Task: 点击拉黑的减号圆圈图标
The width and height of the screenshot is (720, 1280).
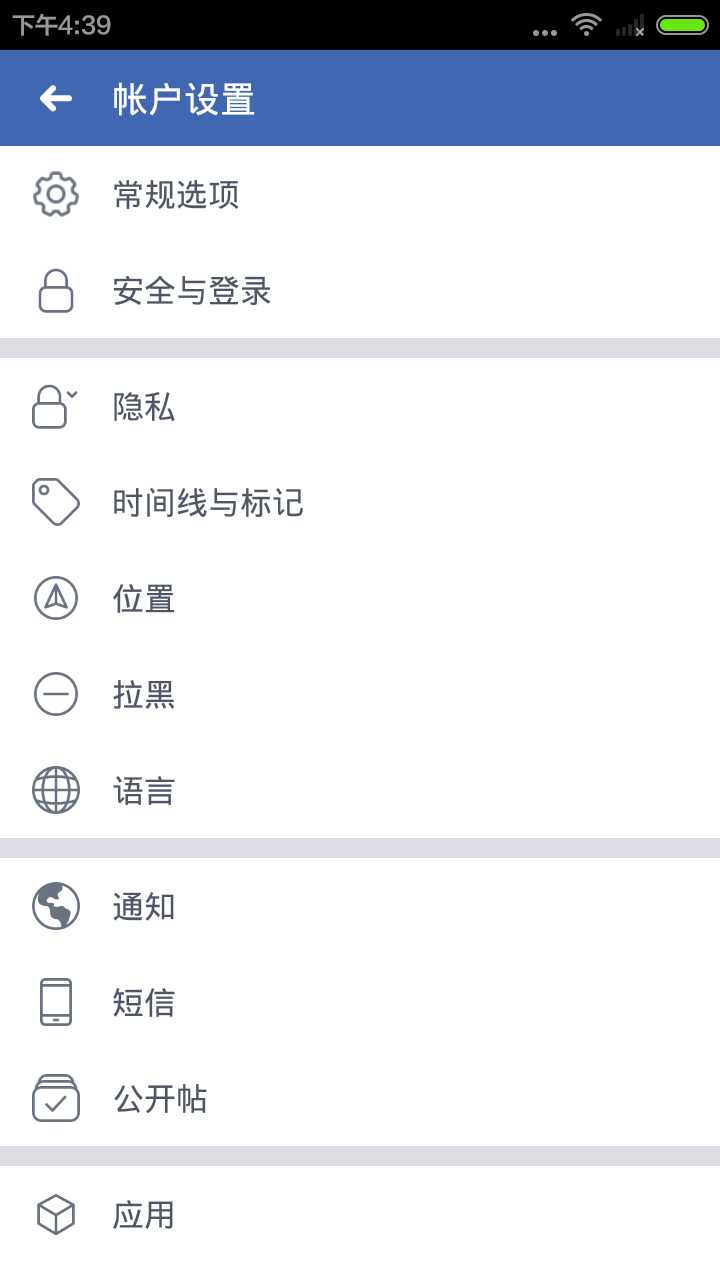Action: (55, 694)
